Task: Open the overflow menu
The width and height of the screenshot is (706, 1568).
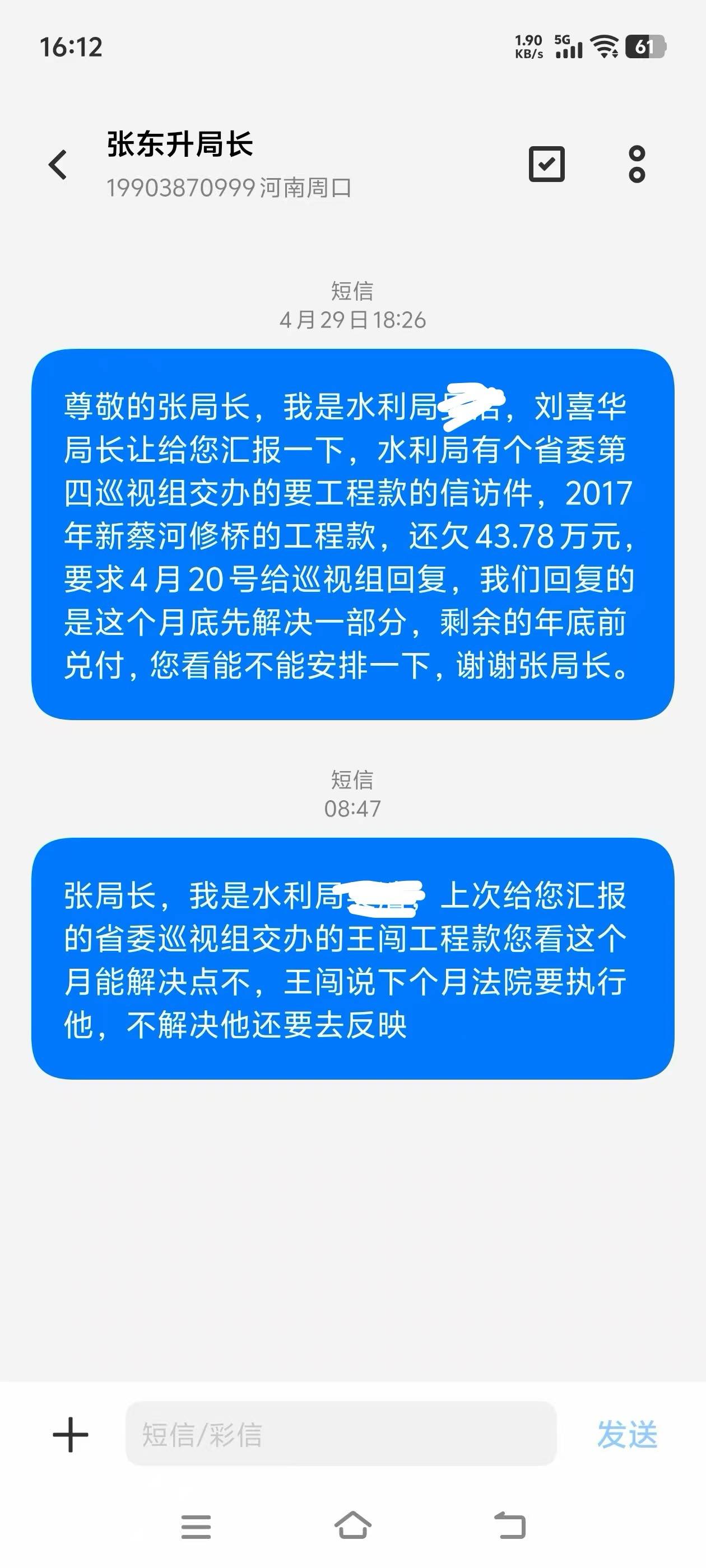Action: tap(637, 164)
